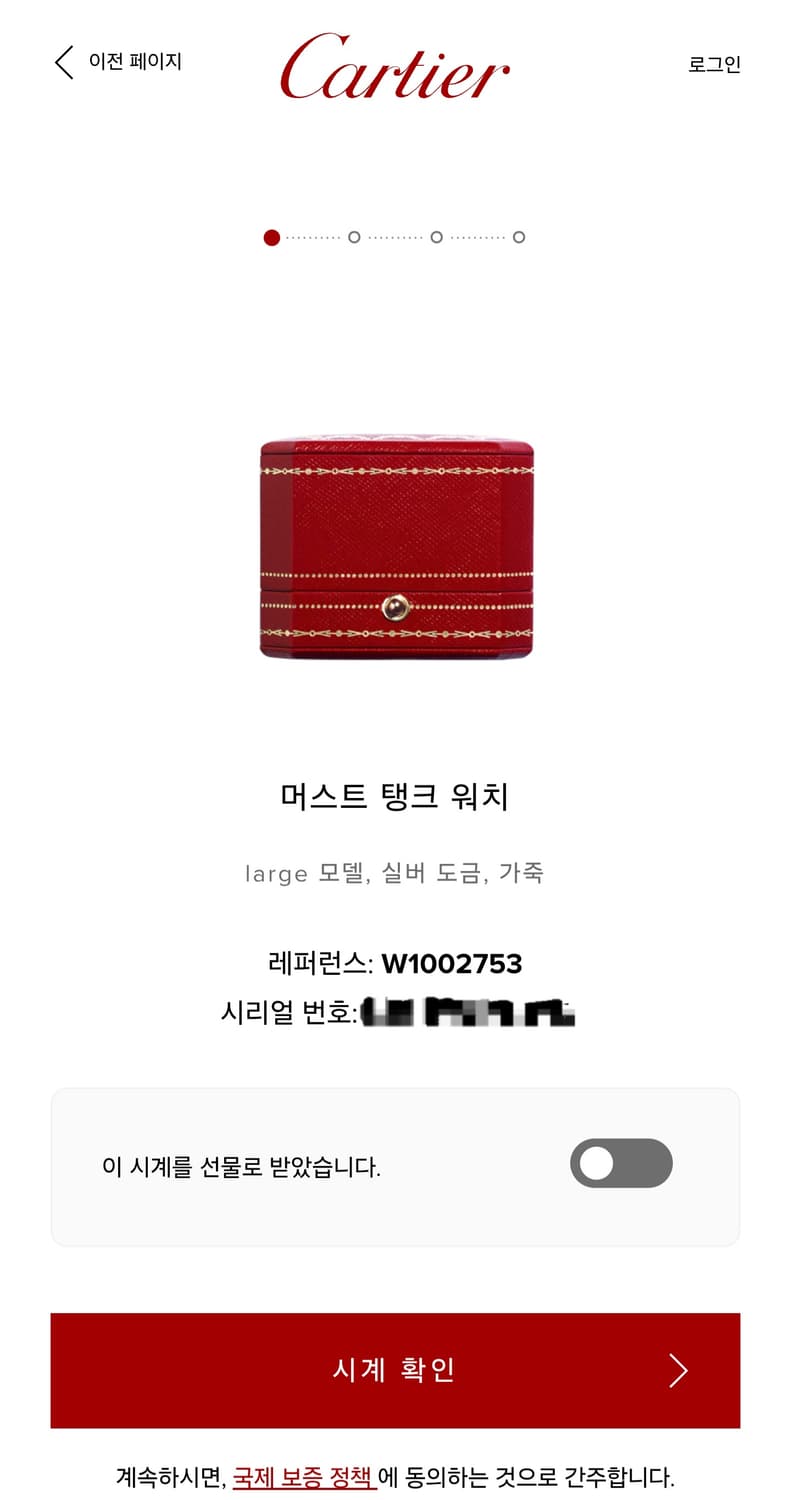The image size is (791, 1500).
Task: Select the fourth progress step circle
Action: point(519,238)
